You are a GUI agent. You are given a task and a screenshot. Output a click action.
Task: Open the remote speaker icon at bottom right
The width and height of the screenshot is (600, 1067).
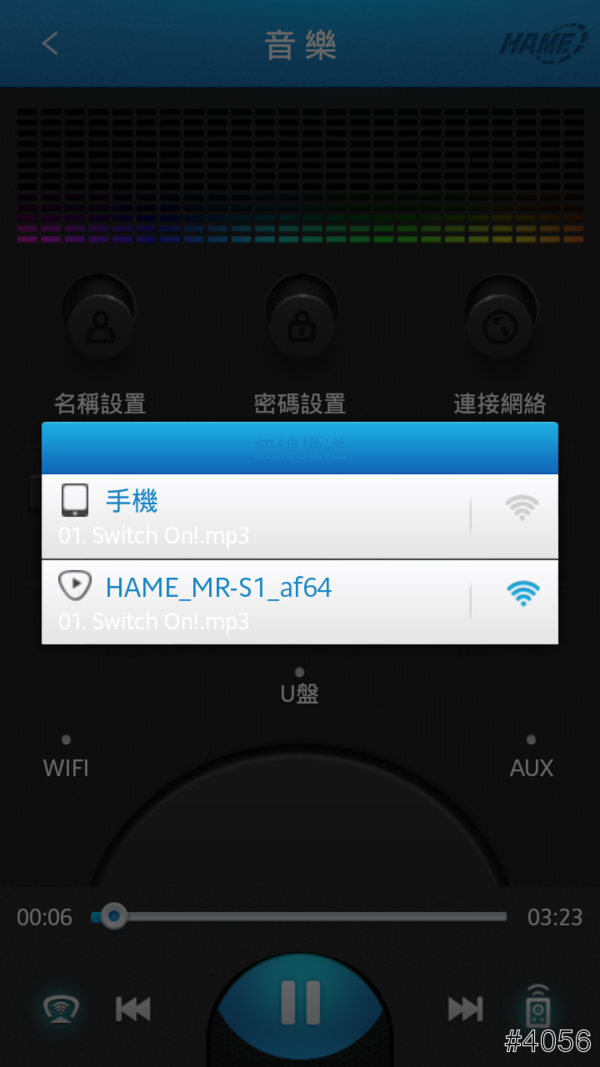tap(538, 1008)
